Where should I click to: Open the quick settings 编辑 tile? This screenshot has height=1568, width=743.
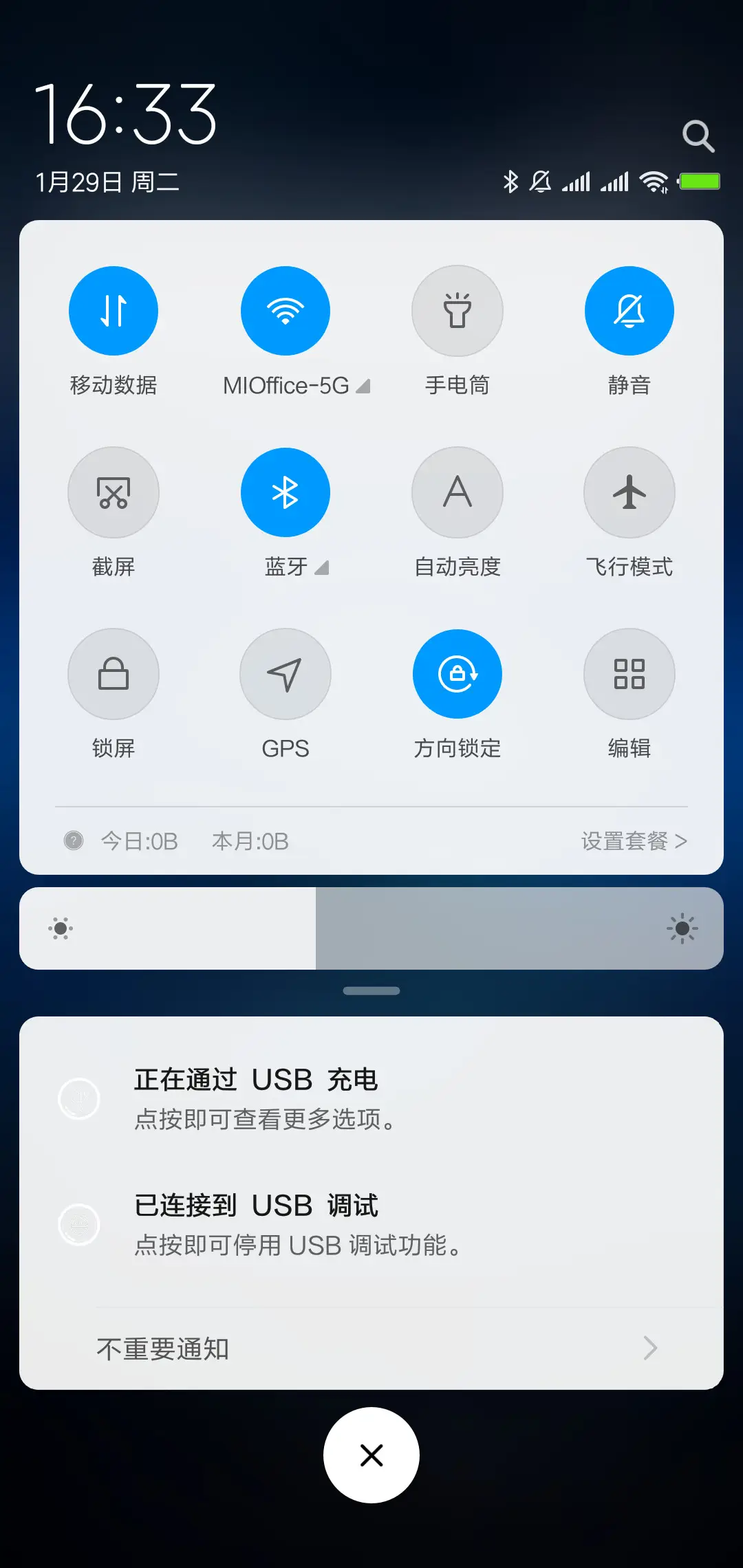pyautogui.click(x=629, y=674)
